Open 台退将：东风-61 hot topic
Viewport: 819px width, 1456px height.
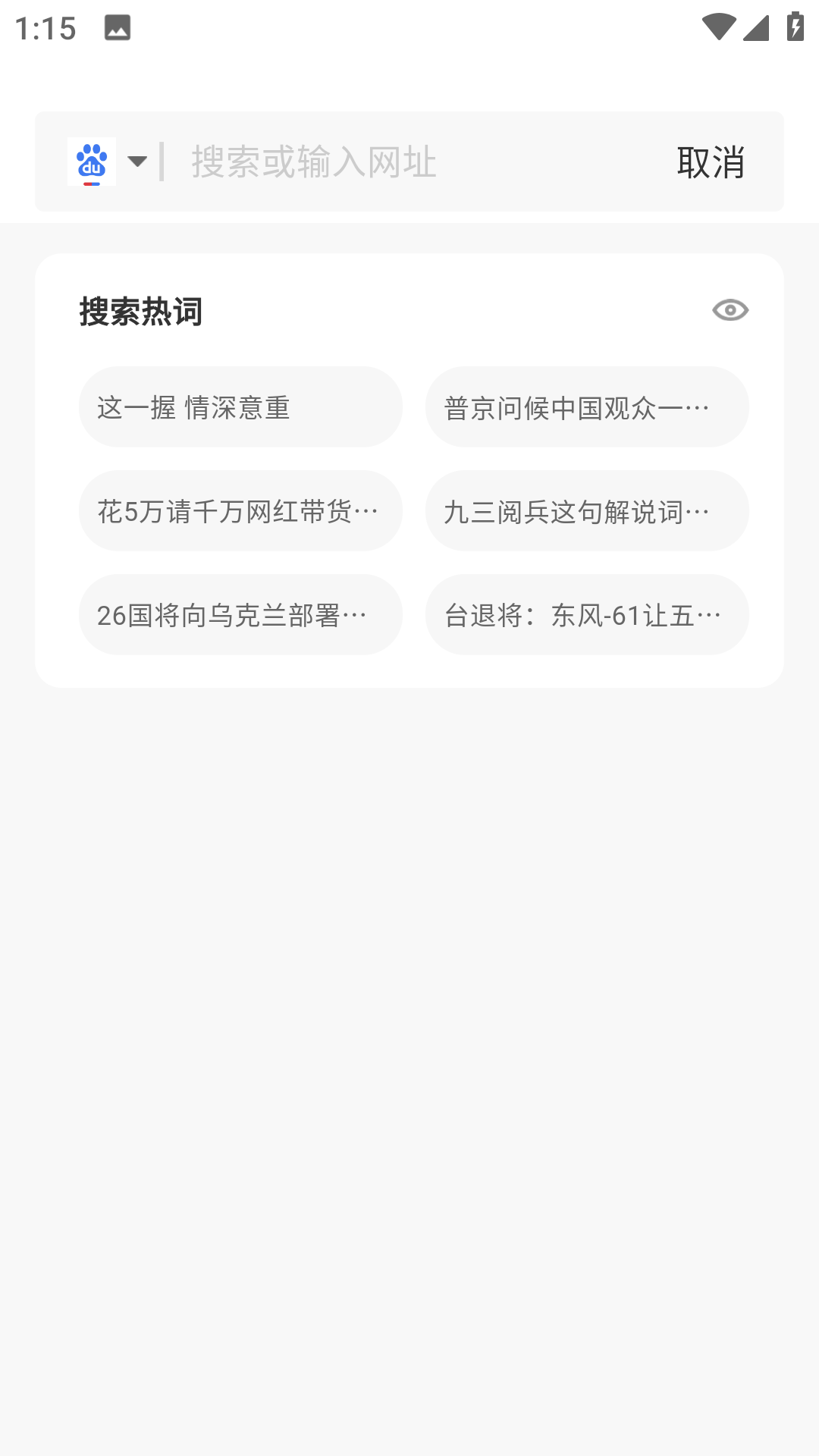click(x=587, y=615)
